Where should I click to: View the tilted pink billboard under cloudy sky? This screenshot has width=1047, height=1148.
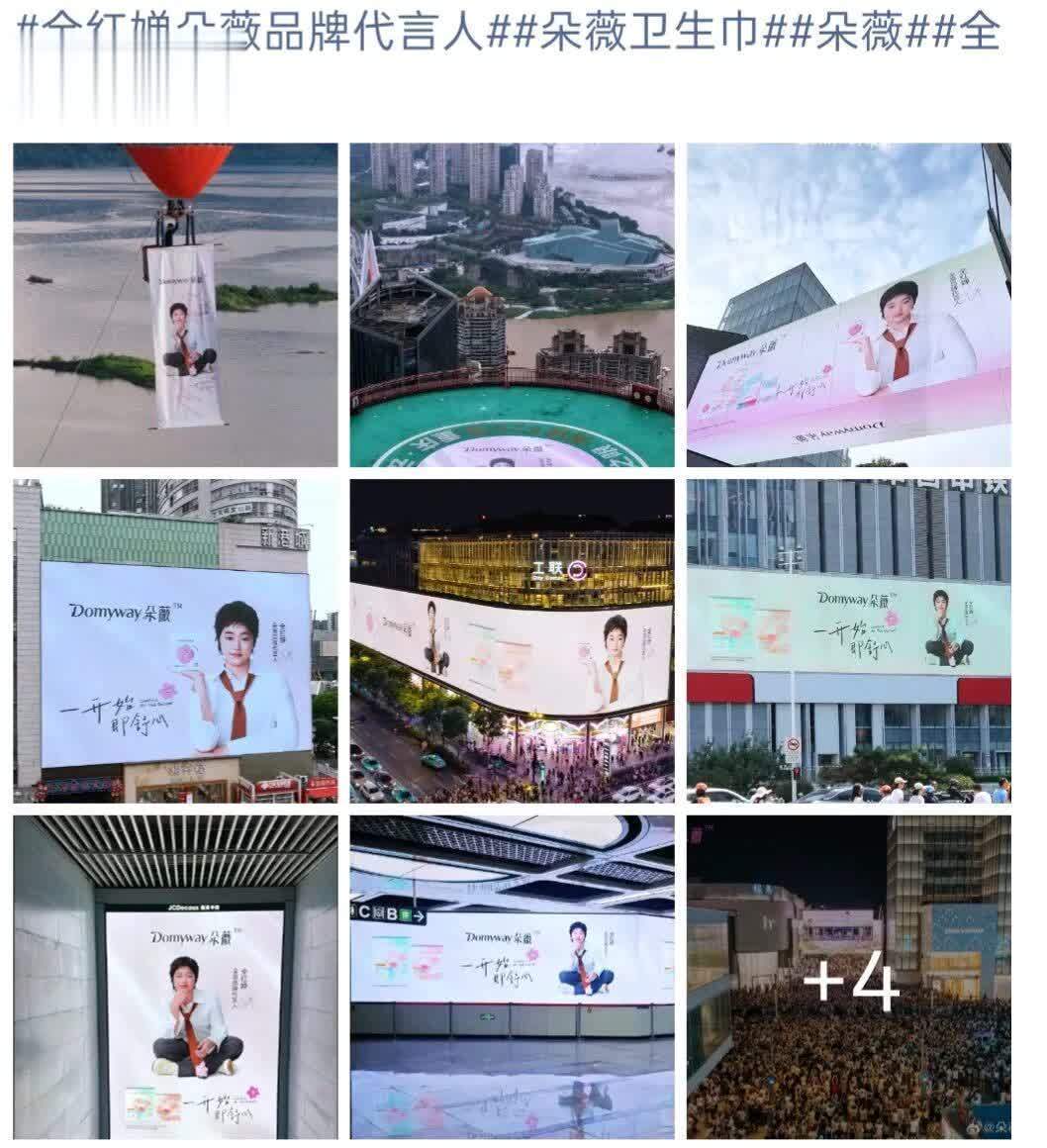[848, 305]
